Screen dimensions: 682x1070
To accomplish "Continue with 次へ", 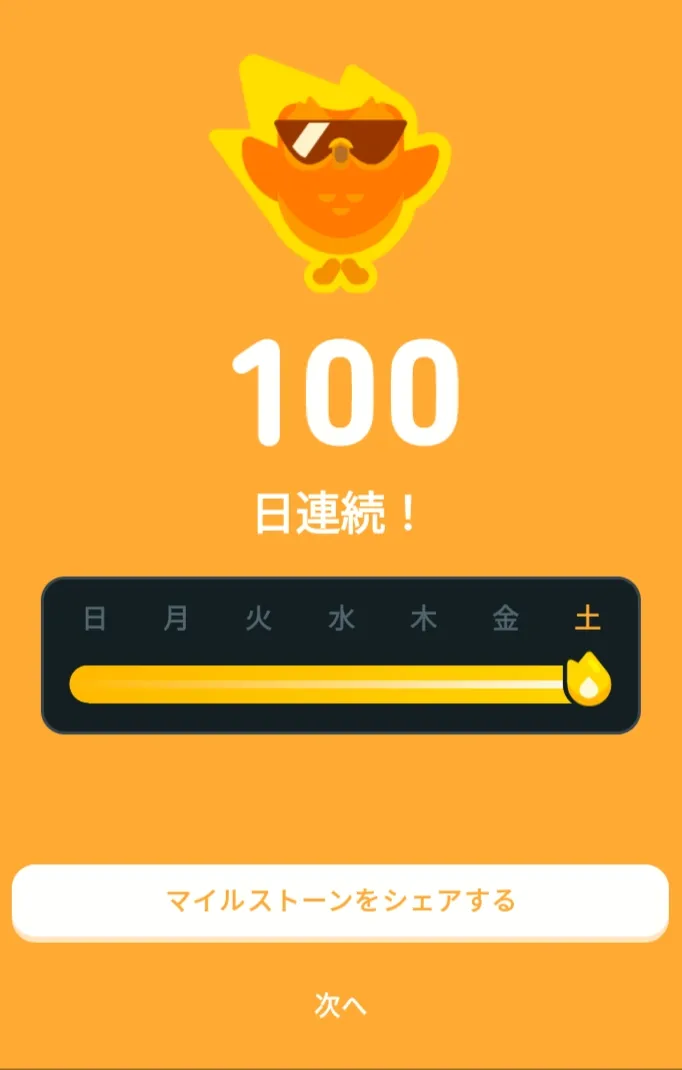I will pos(340,1005).
